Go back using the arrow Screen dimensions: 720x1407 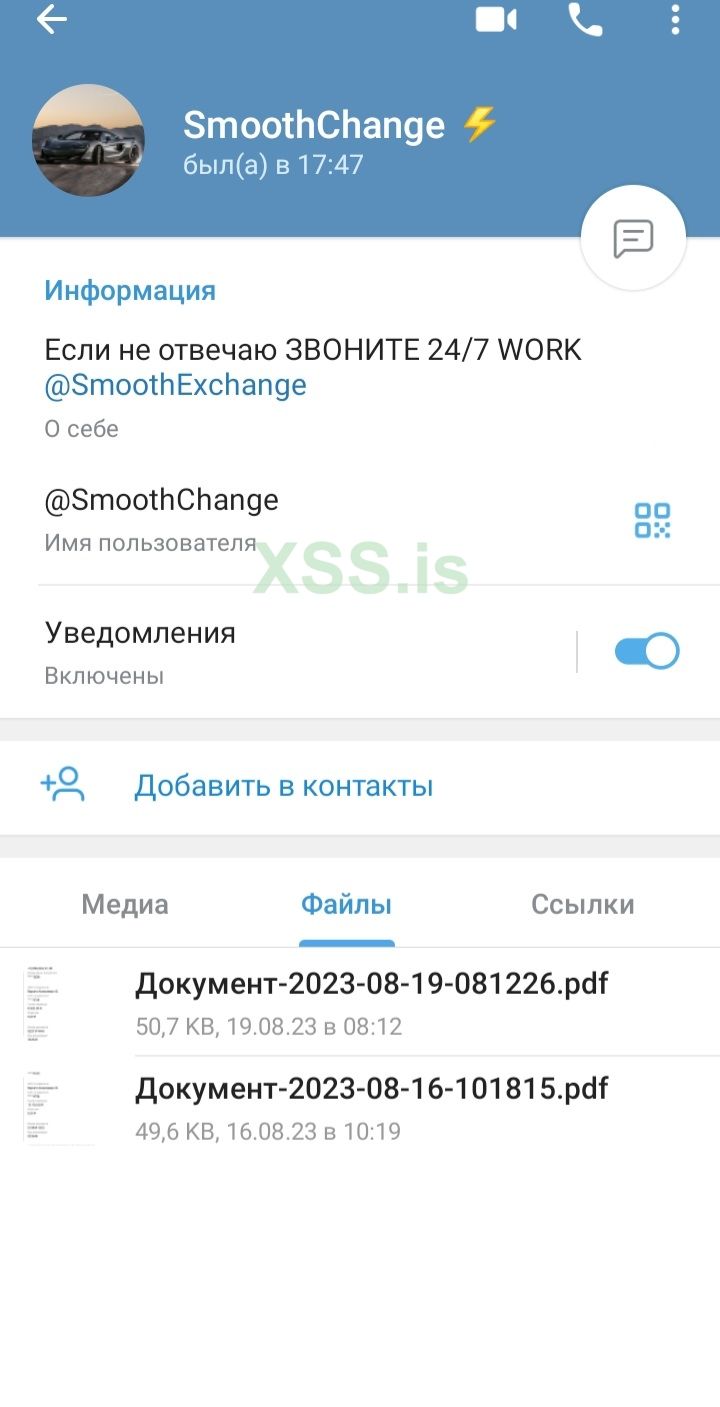point(51,20)
